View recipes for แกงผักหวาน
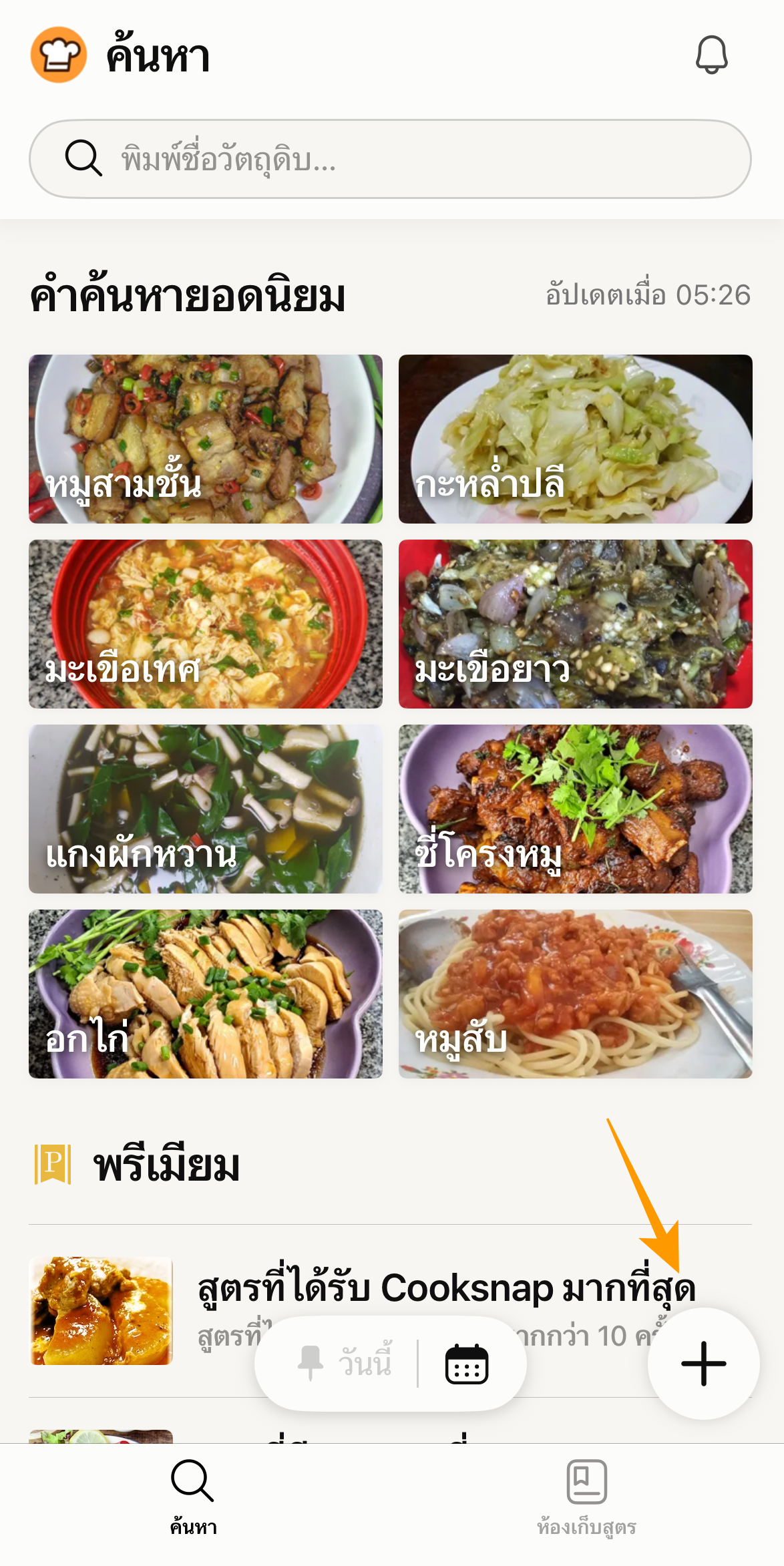This screenshot has height=1566, width=784. pos(206,809)
